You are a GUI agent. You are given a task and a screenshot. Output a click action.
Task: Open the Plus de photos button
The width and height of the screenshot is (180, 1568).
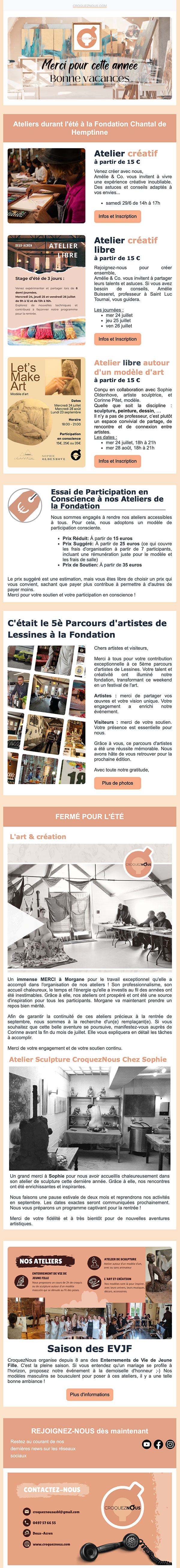pyautogui.click(x=117, y=783)
